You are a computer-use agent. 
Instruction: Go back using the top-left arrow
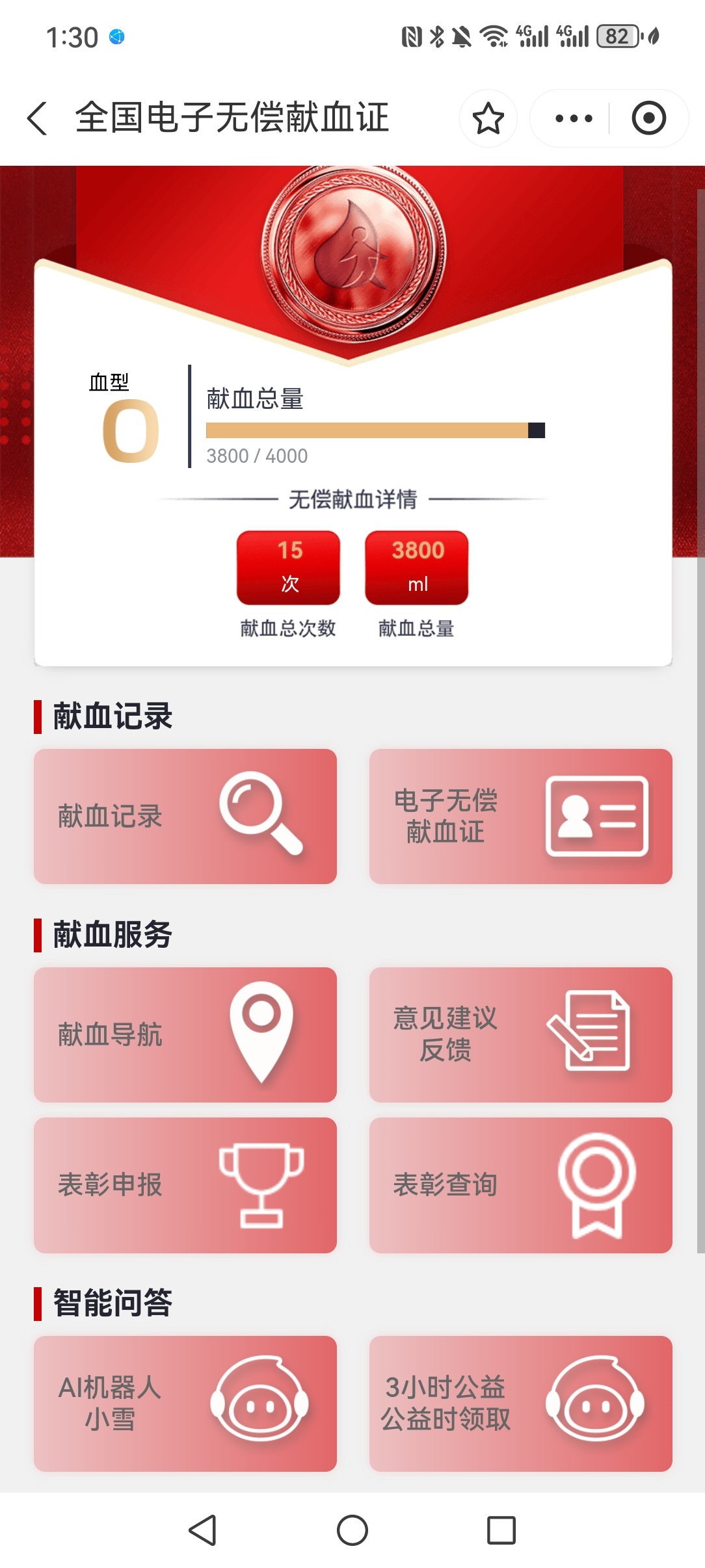coord(38,118)
